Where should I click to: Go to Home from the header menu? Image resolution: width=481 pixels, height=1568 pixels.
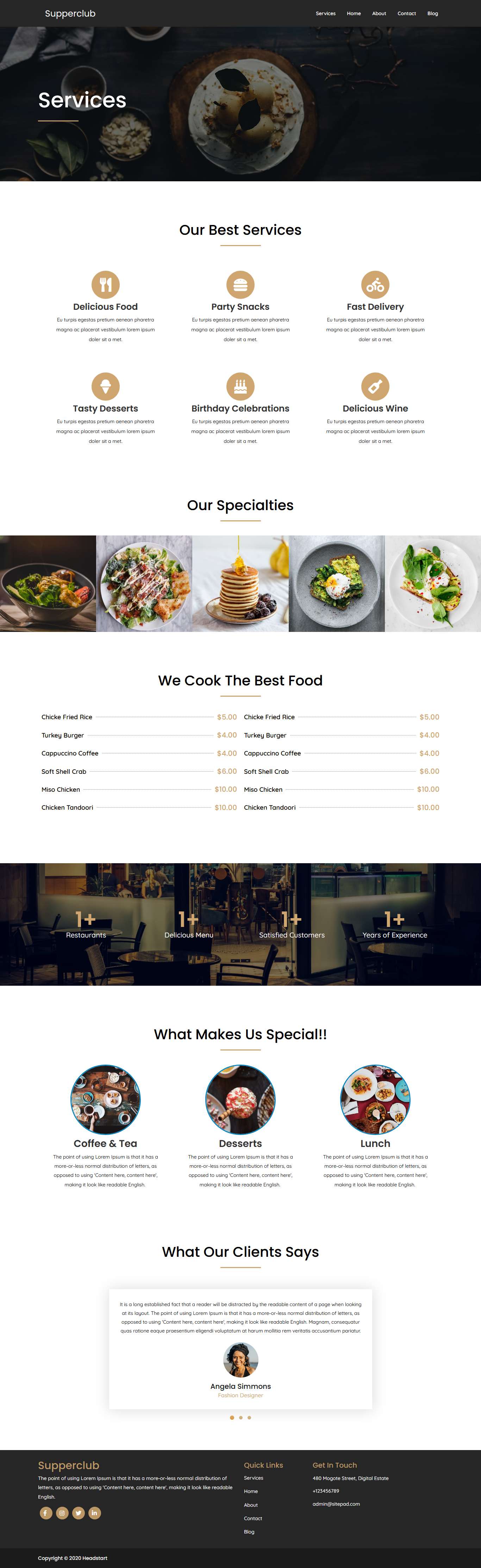(x=354, y=13)
